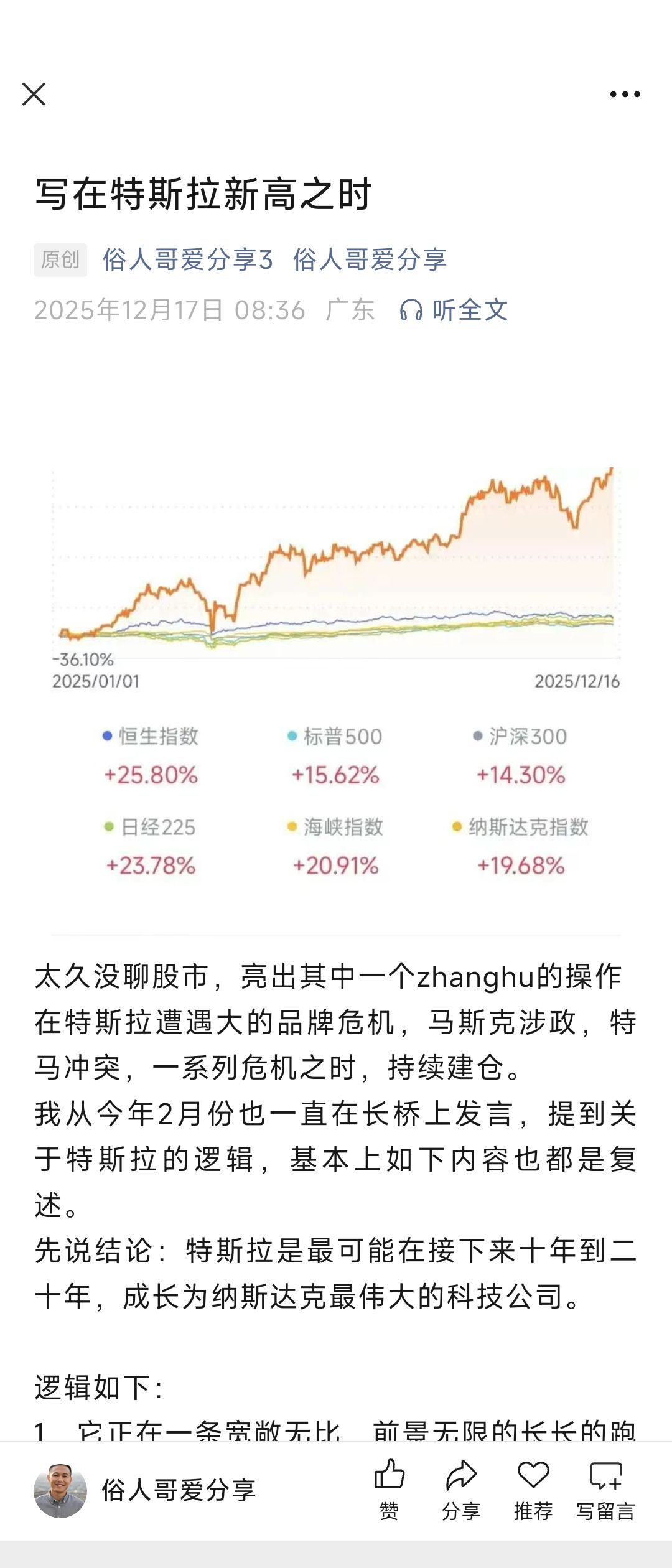Viewport: 672px width, 1568px height.
Task: Like the article with 赞
Action: coord(390,1490)
